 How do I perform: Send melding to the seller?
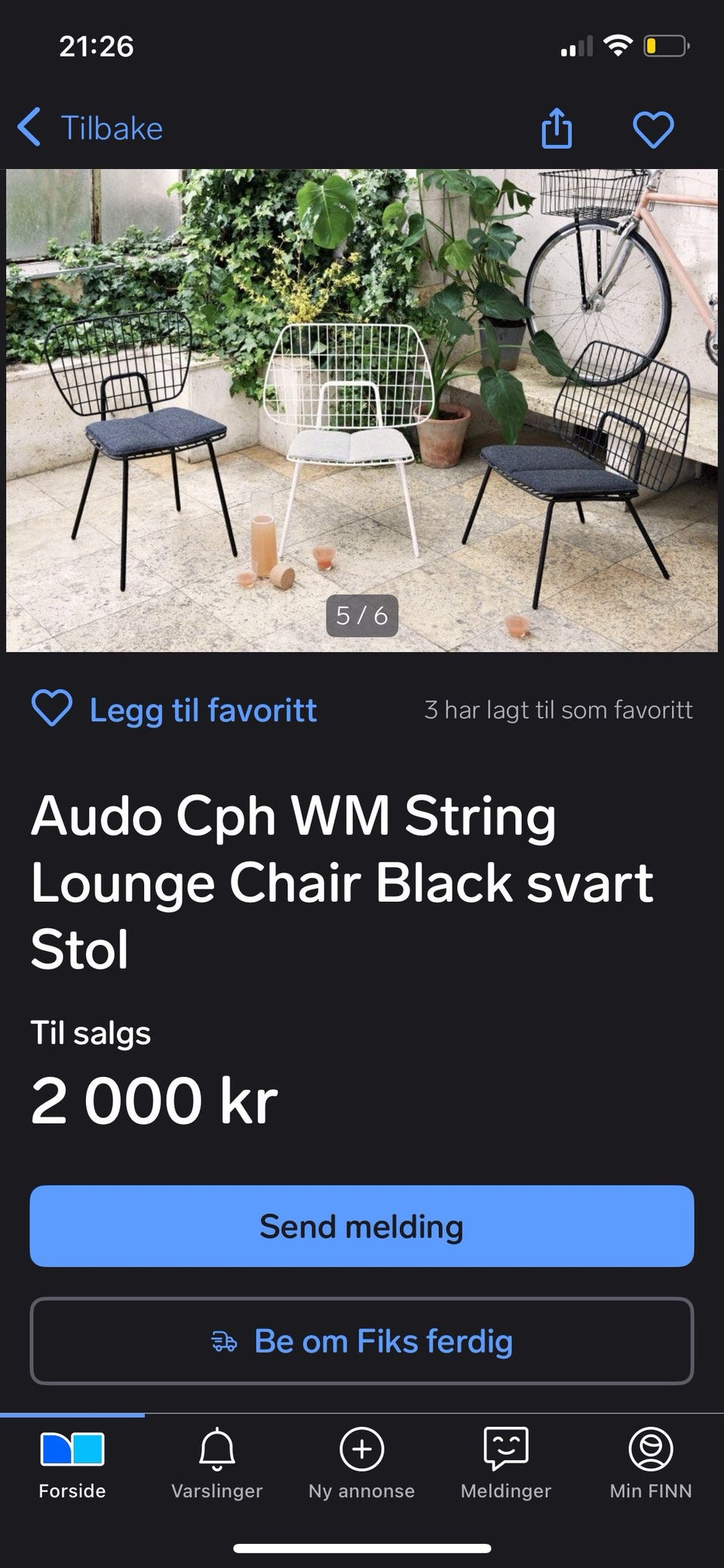tap(362, 1226)
